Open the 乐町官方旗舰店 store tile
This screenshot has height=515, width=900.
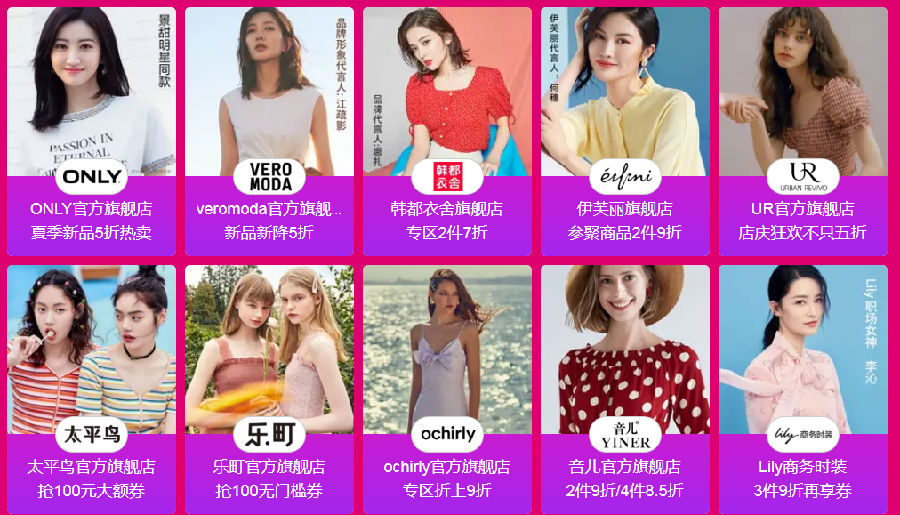point(269,388)
